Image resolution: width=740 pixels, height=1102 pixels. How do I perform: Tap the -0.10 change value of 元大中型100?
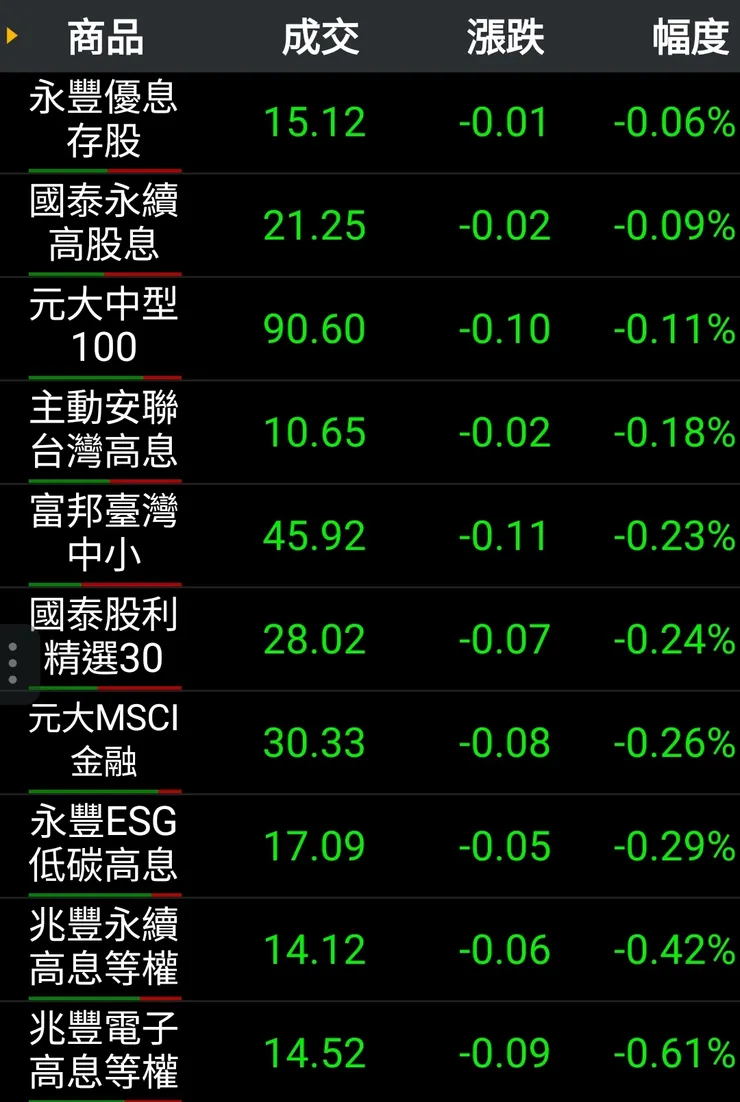505,328
